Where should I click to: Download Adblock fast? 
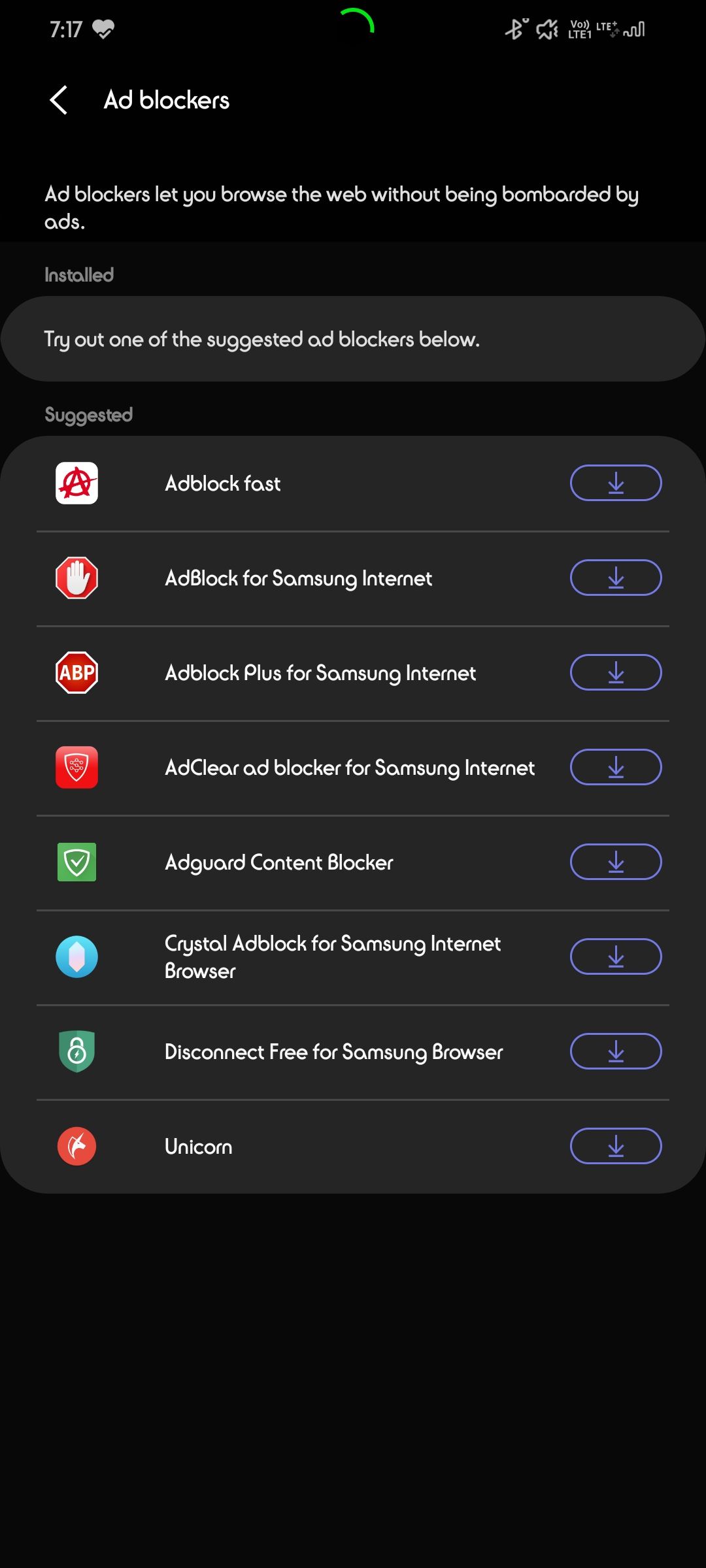pos(615,483)
